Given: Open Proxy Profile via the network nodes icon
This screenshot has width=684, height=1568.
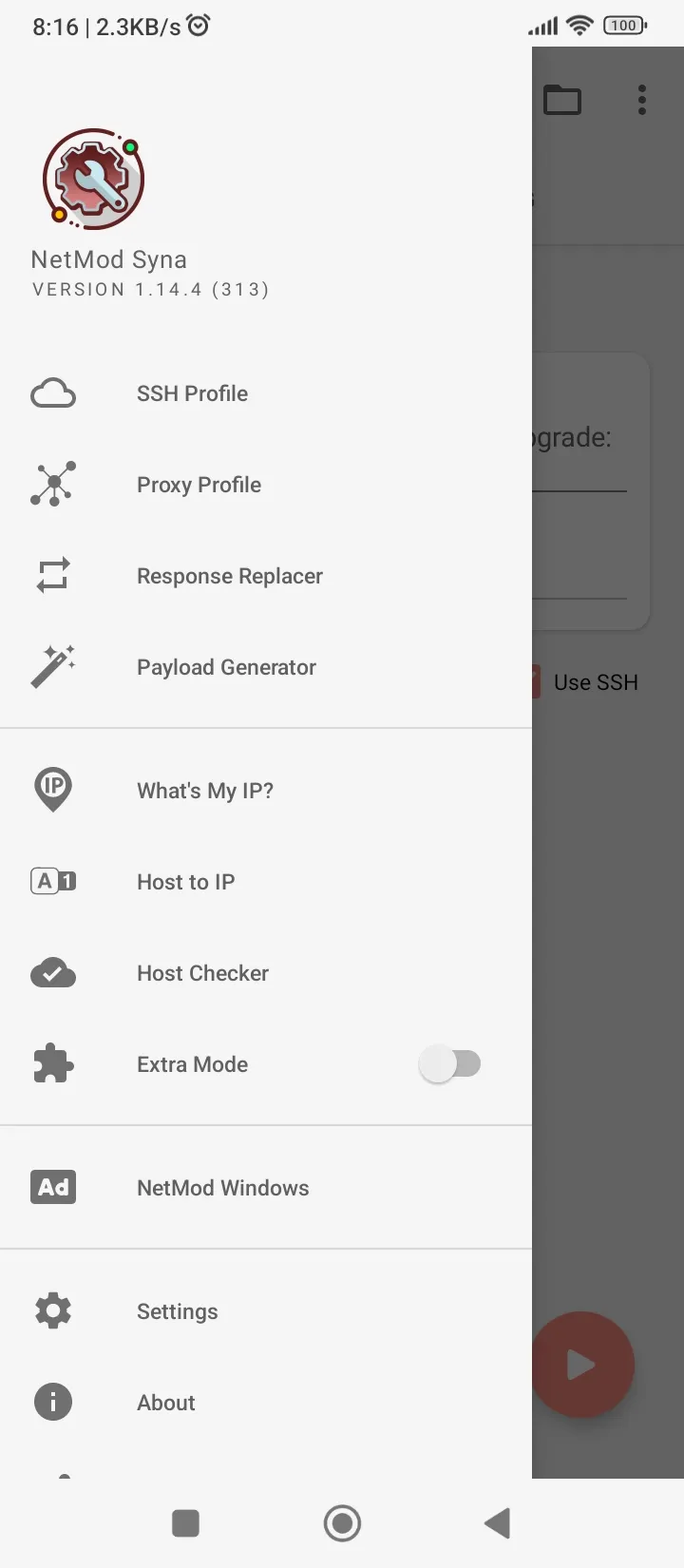Looking at the screenshot, I should (x=52, y=484).
